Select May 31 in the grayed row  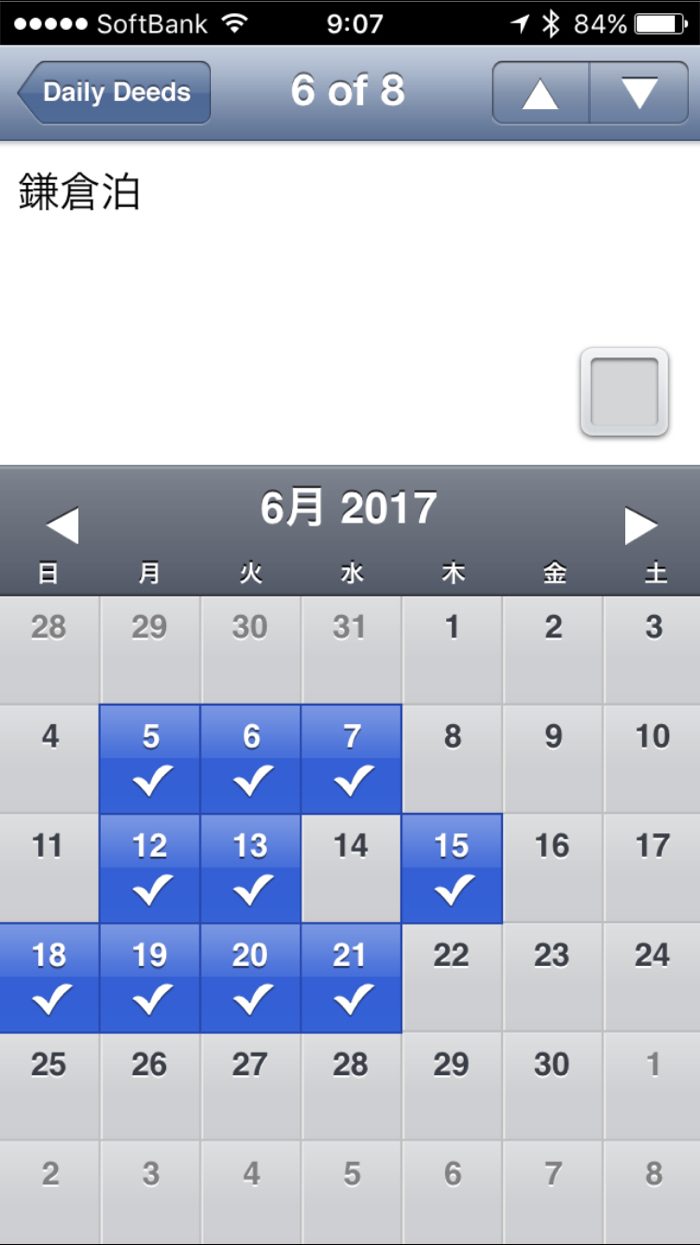[x=351, y=649]
